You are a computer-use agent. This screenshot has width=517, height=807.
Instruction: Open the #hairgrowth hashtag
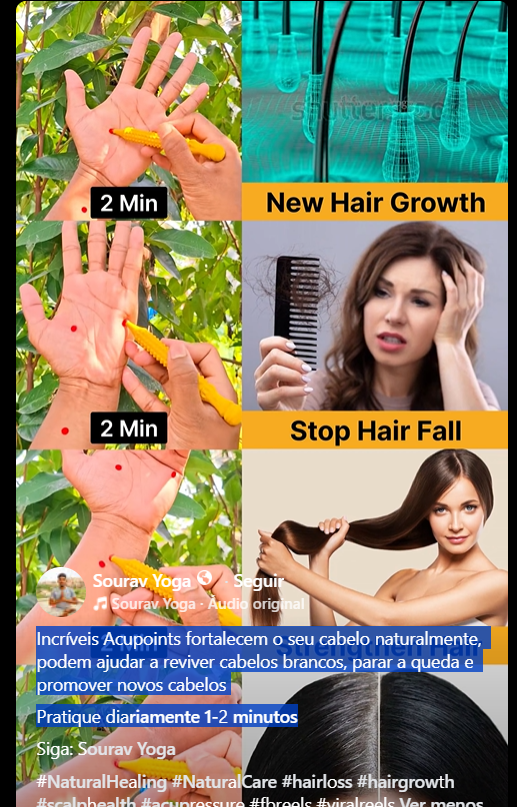coord(405,782)
